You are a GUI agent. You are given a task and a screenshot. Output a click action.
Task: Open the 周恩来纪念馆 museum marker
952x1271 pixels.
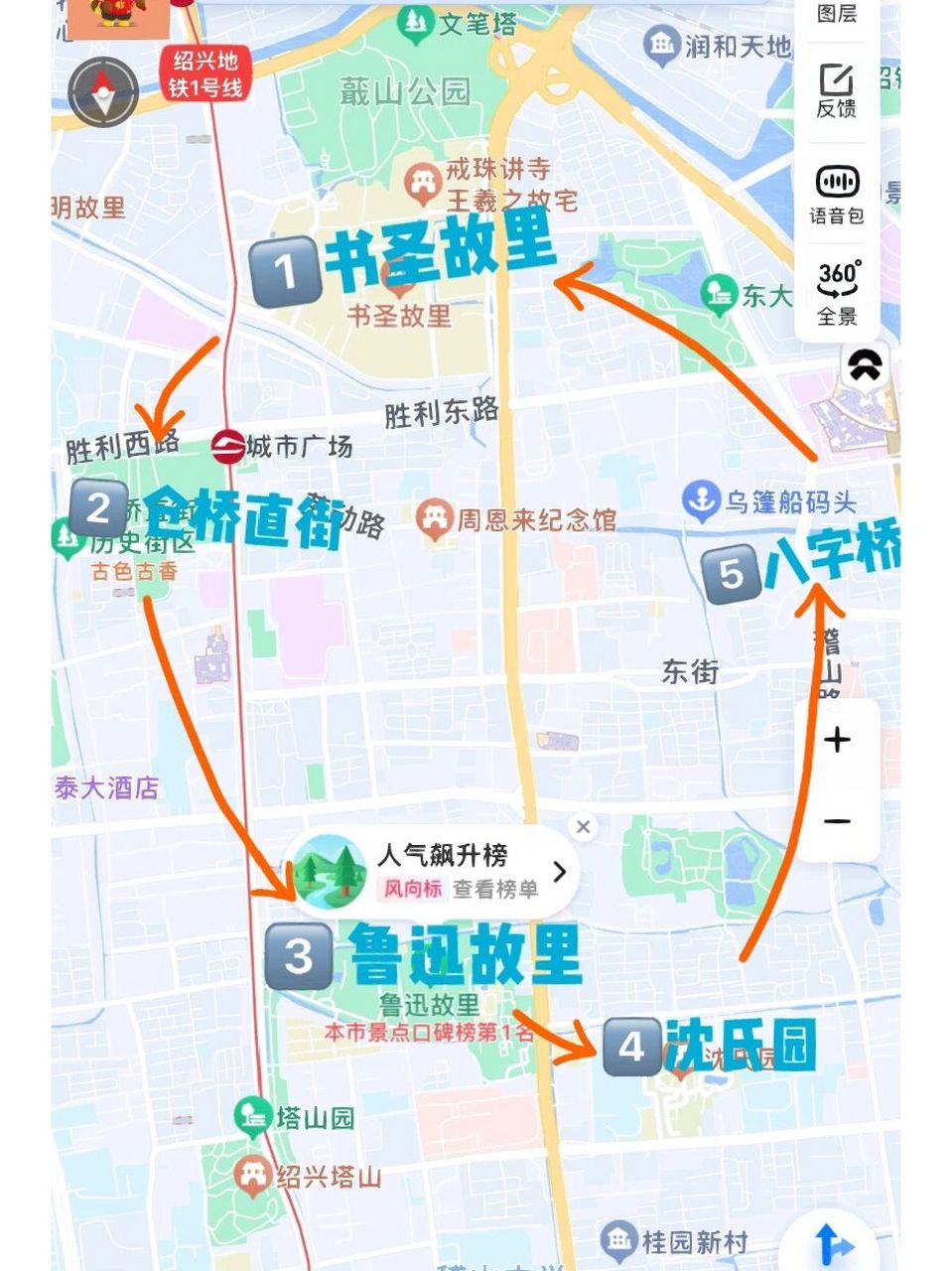point(437,517)
